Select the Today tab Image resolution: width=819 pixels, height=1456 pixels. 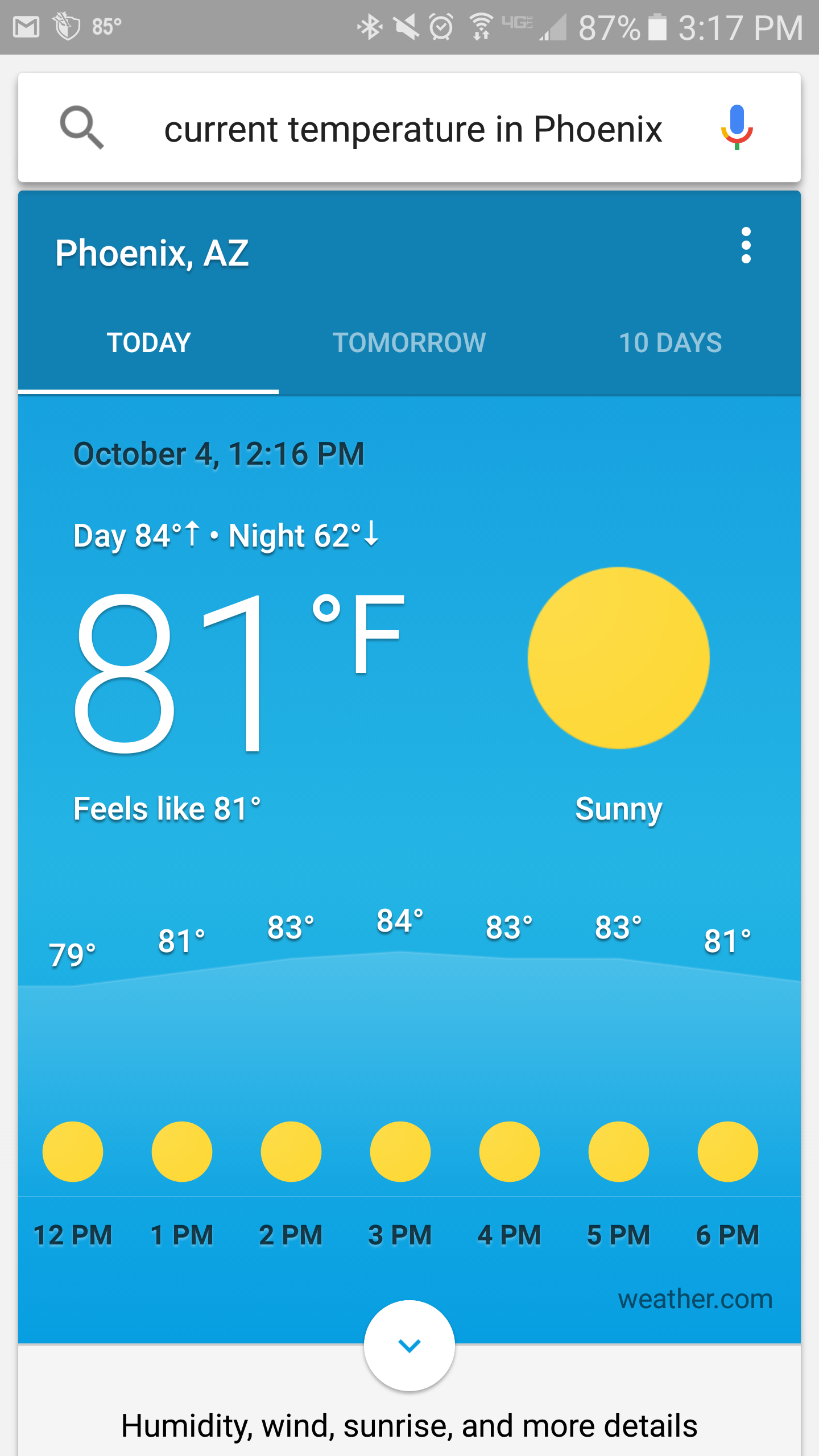pyautogui.click(x=148, y=343)
